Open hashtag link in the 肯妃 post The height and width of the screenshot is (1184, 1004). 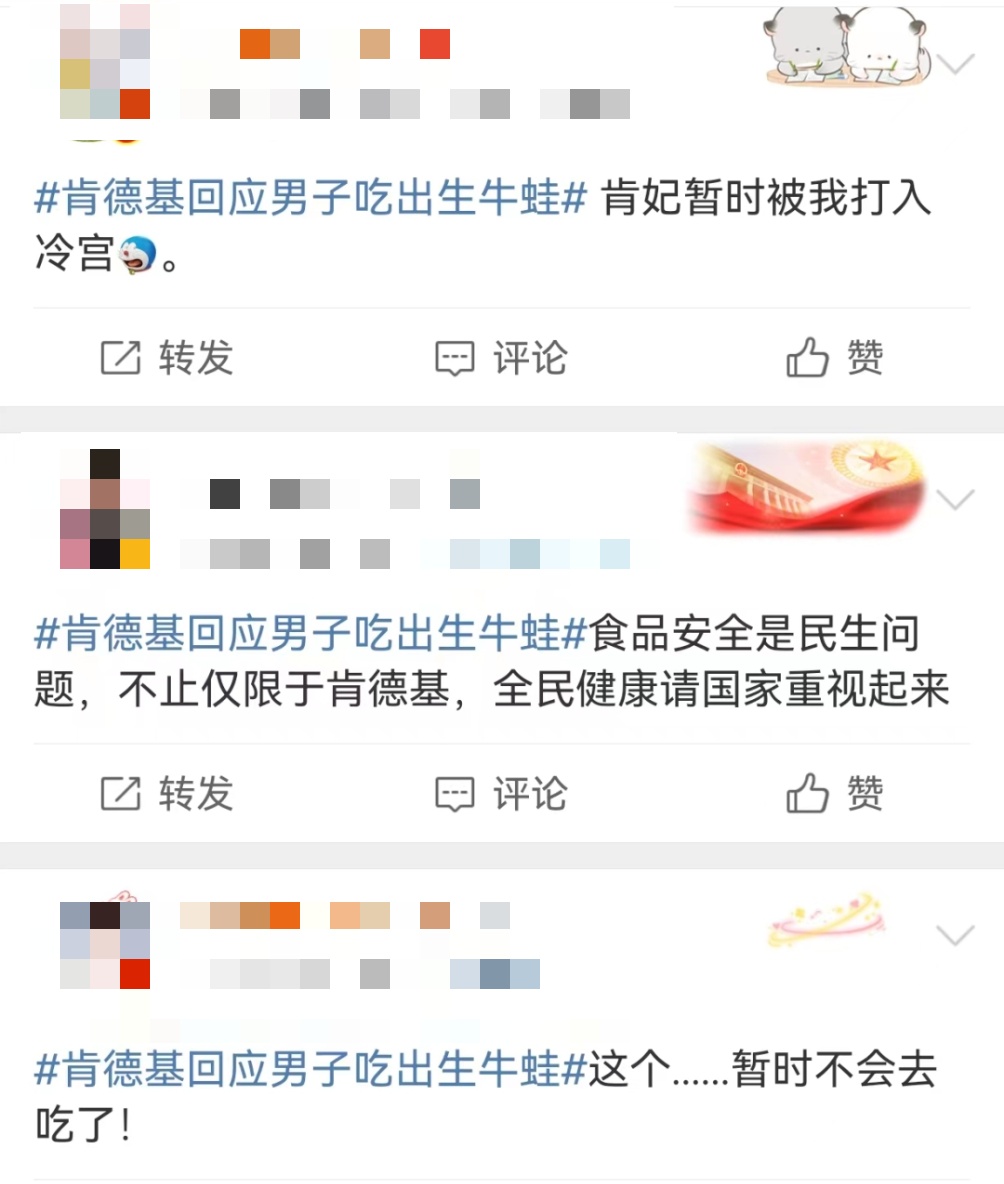point(310,199)
